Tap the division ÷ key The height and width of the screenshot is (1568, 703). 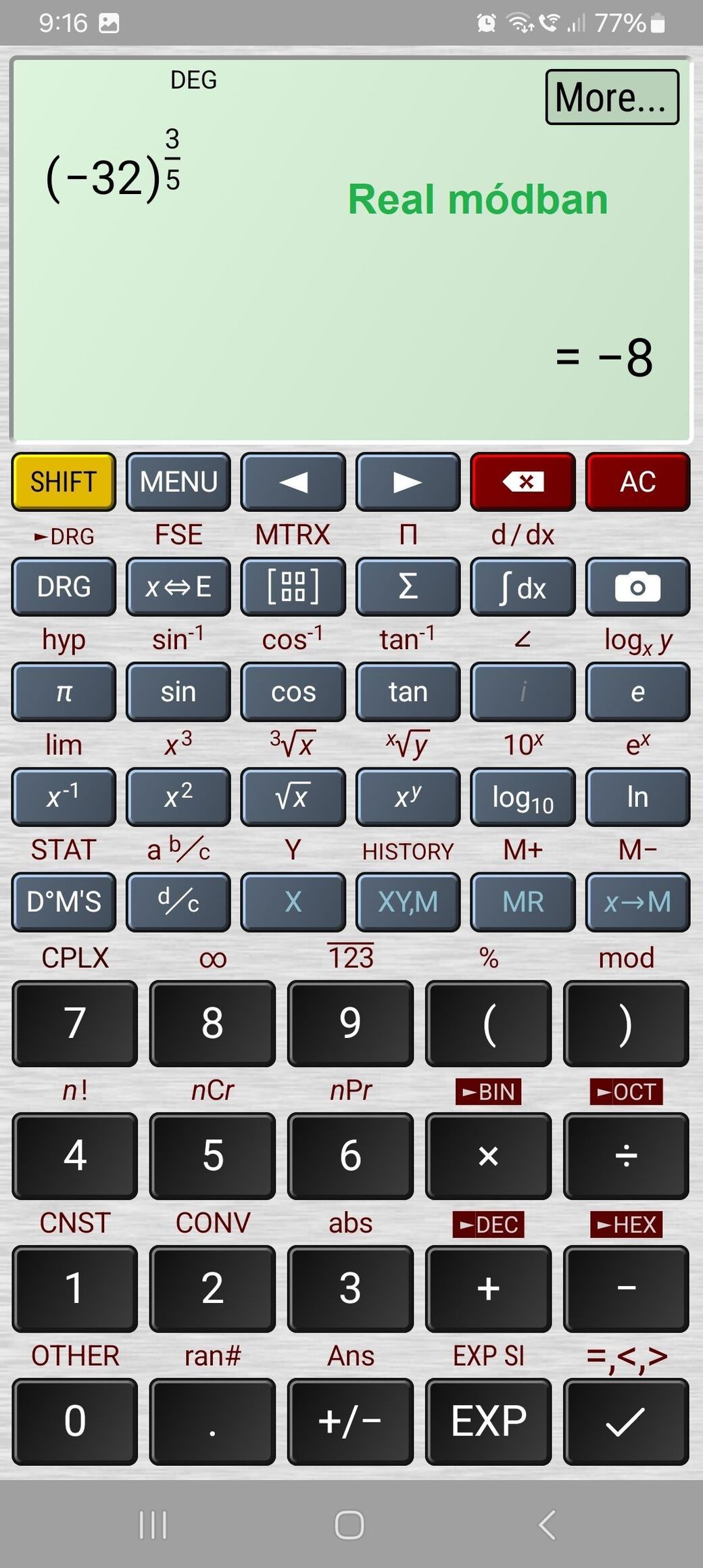coord(626,1156)
